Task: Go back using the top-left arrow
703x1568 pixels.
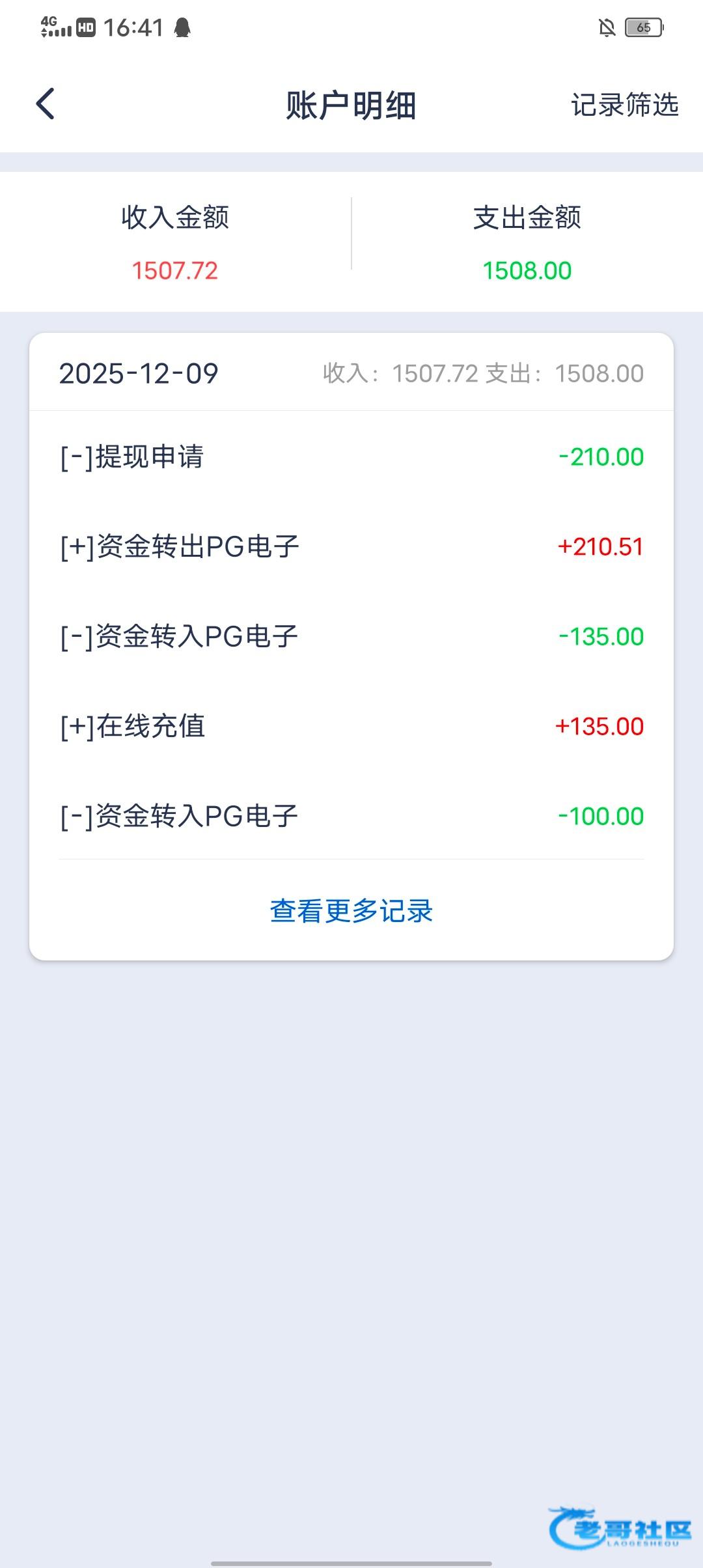Action: 45,104
